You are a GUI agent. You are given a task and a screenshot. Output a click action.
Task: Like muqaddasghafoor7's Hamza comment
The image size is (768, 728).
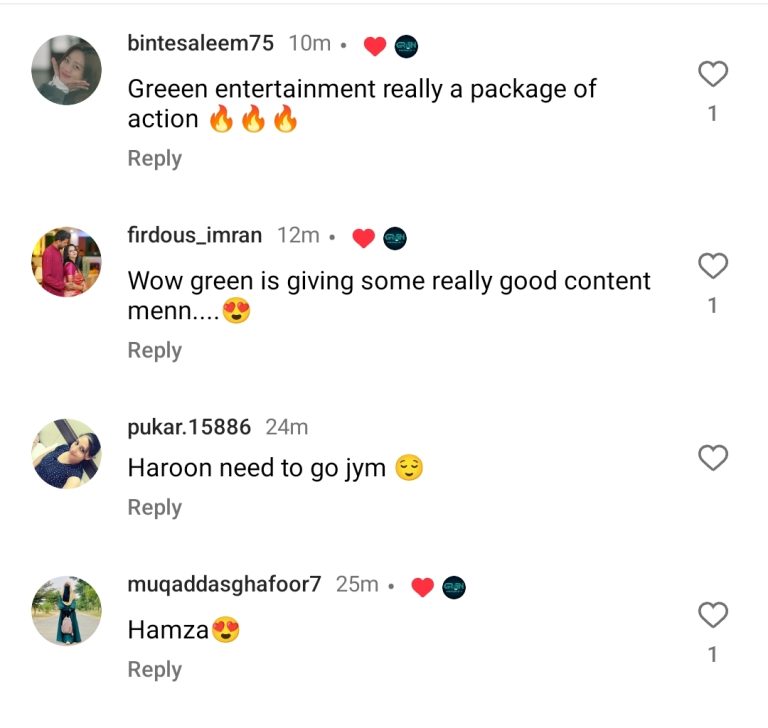coord(712,615)
